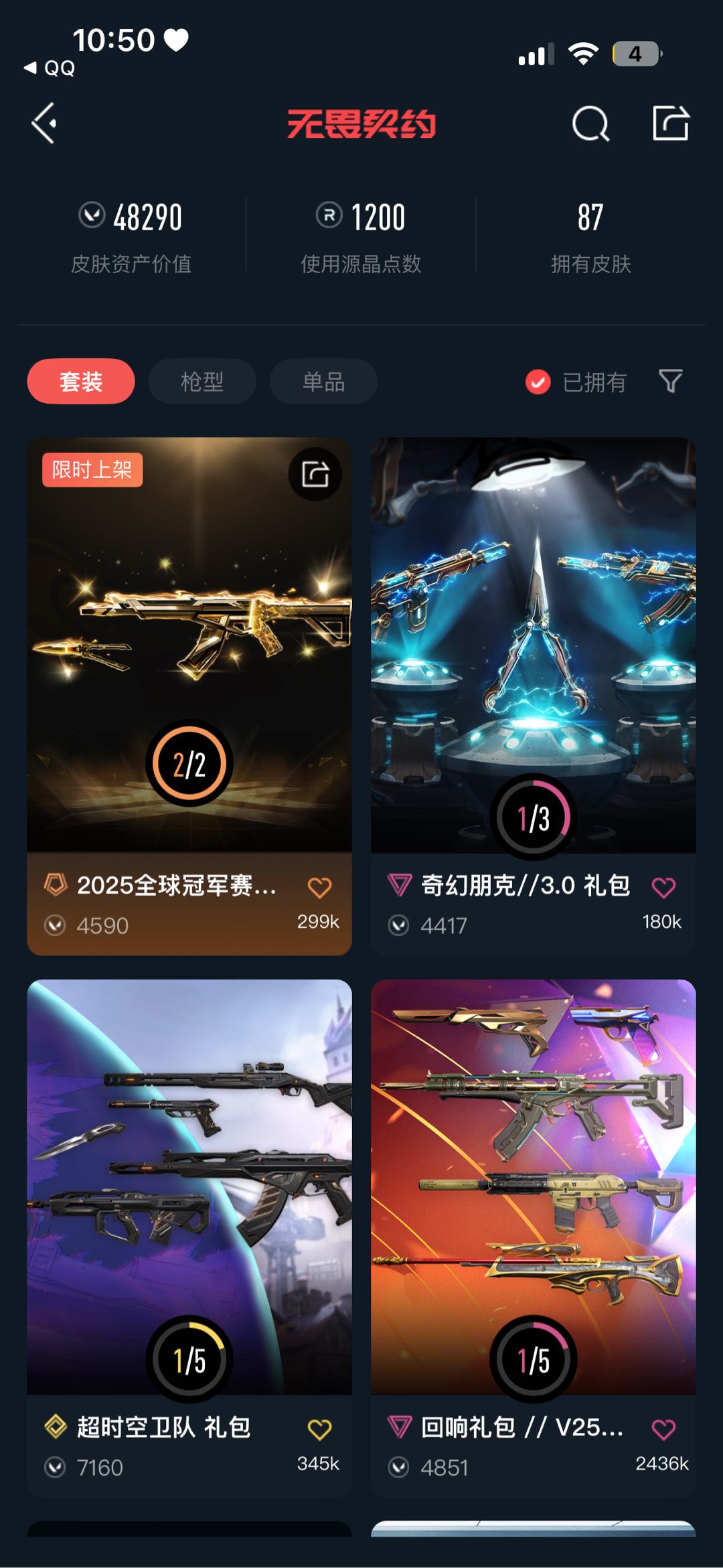The height and width of the screenshot is (1568, 723).
Task: Switch to the 枪型 tab
Action: click(x=202, y=382)
